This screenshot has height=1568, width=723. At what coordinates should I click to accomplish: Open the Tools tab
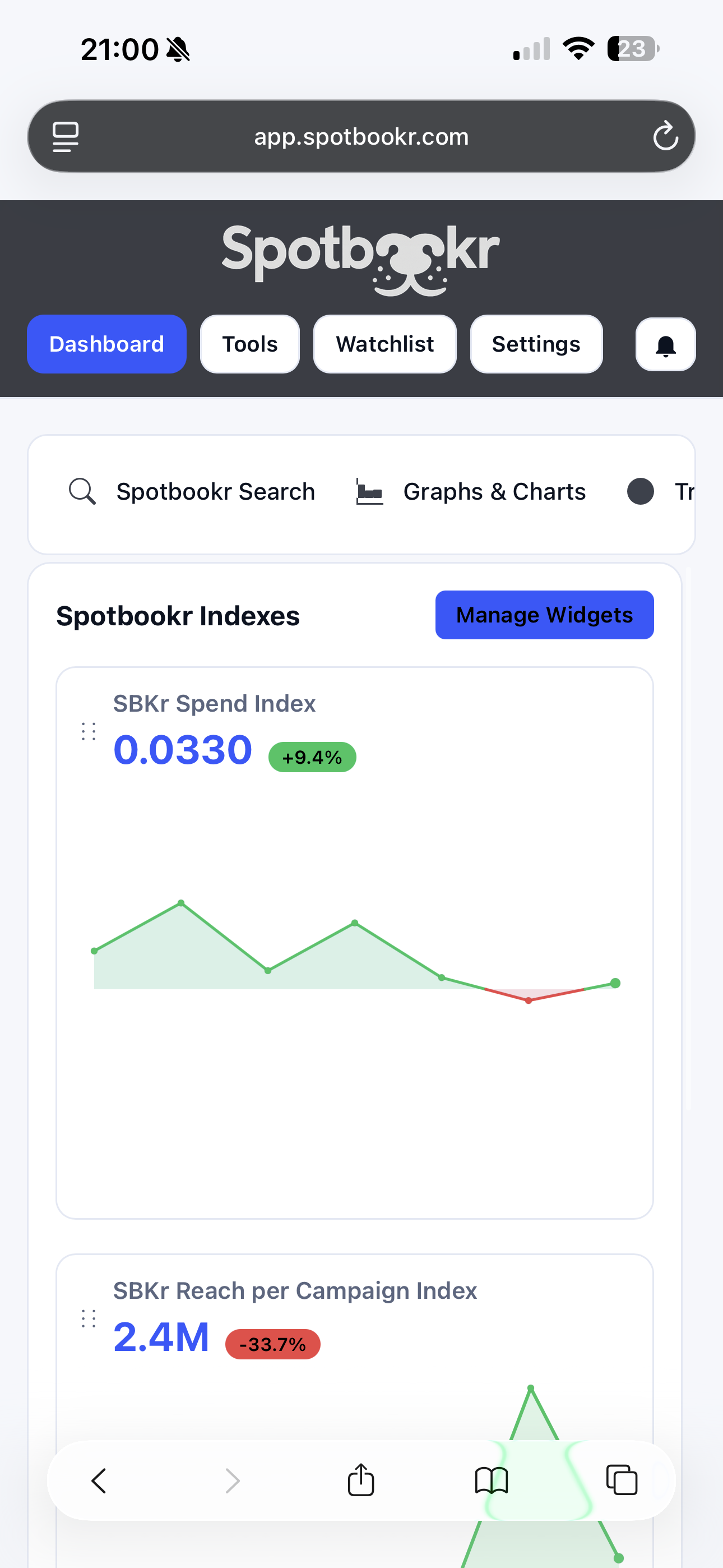249,344
